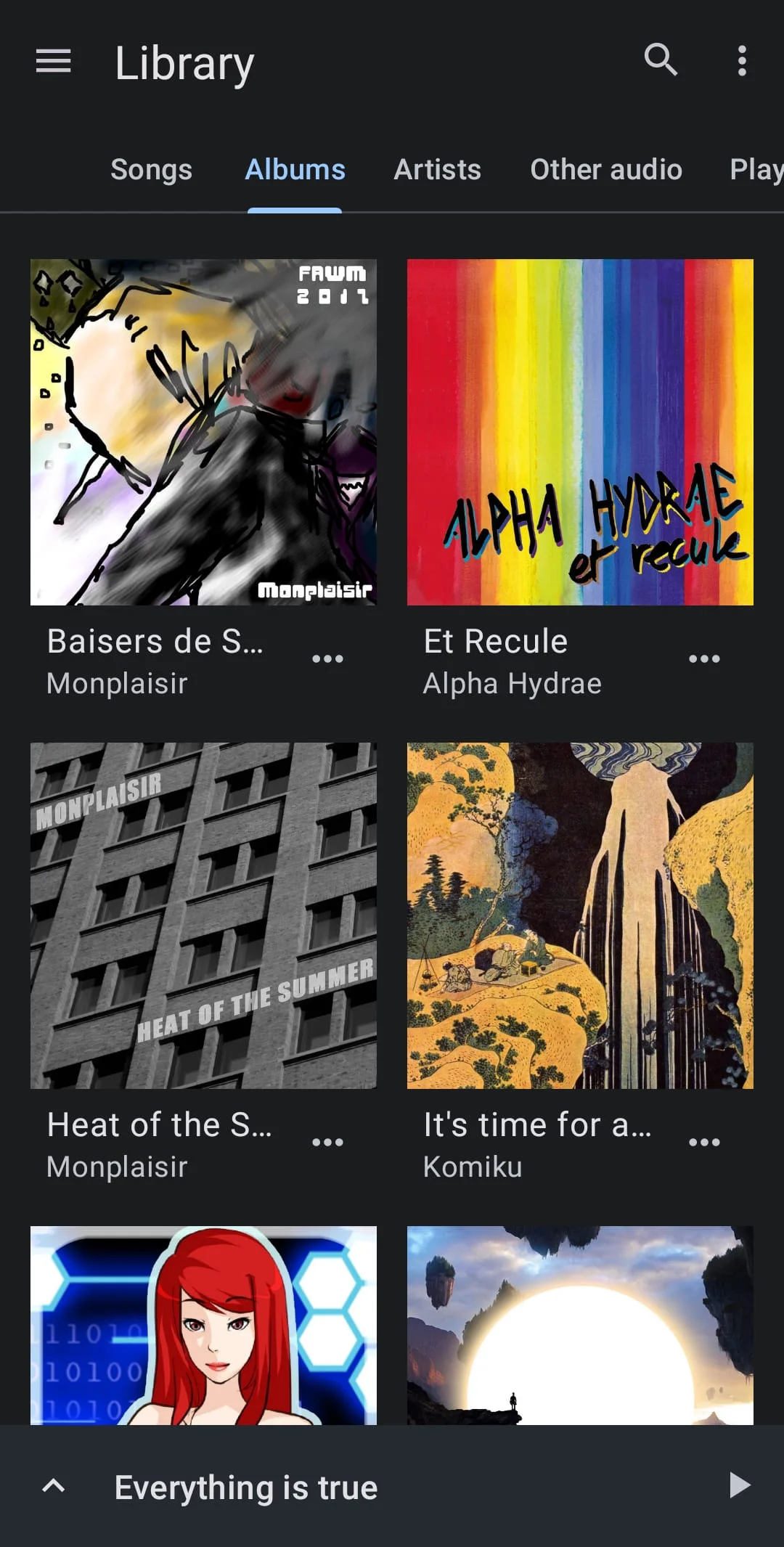Open the Et Recule album by Alpha Hydrae
This screenshot has height=1547, width=784.
coord(579,433)
